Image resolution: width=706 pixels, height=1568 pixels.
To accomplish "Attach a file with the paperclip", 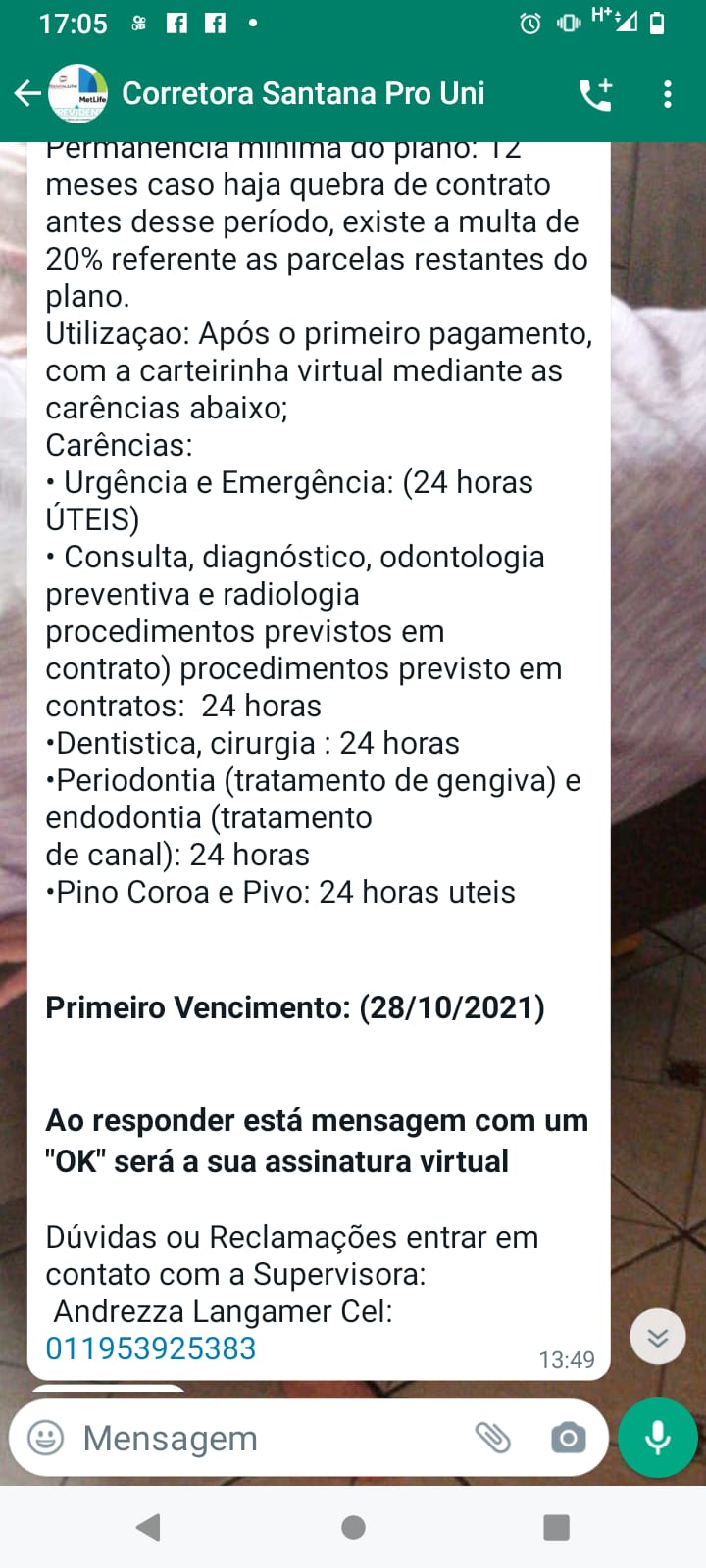I will click(x=493, y=1438).
